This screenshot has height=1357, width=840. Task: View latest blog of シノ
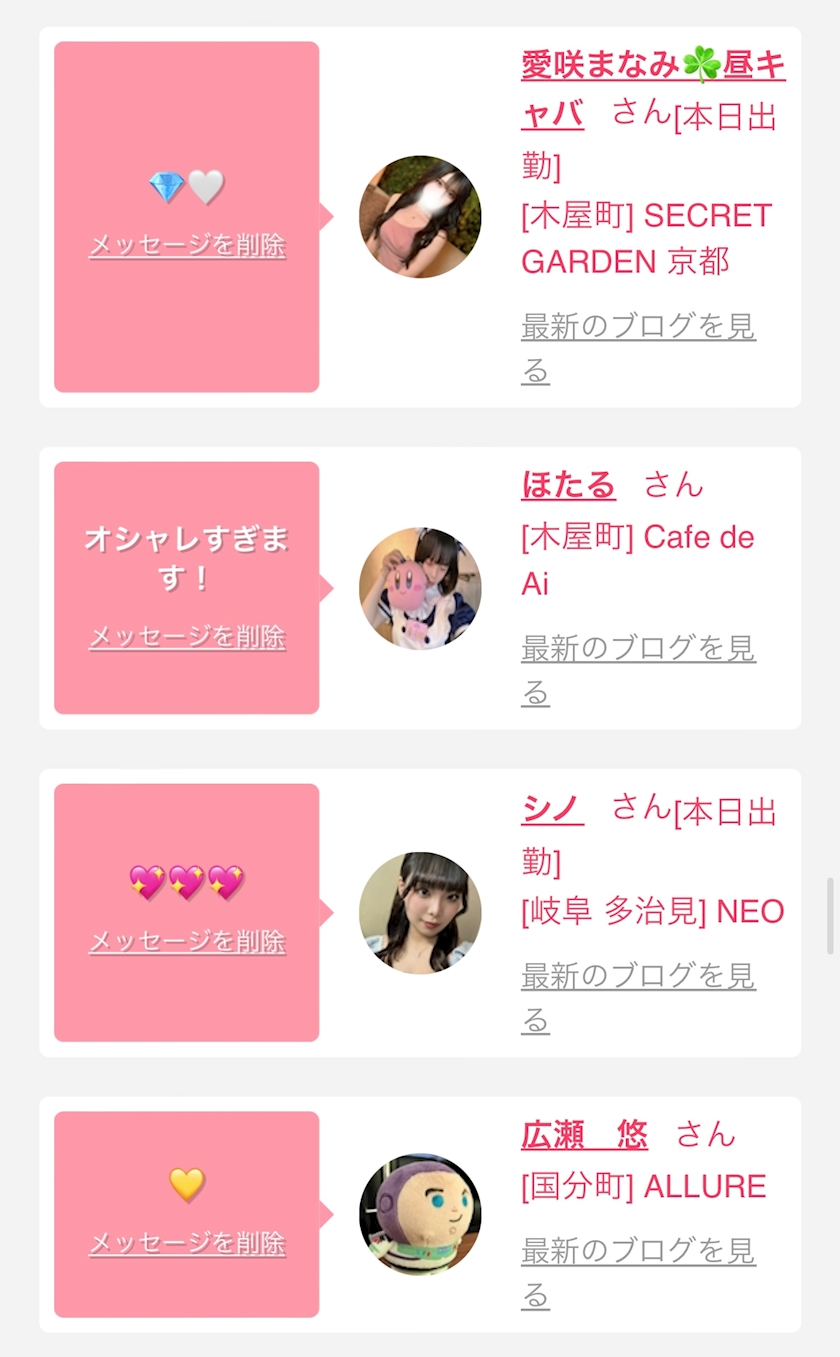637,976
